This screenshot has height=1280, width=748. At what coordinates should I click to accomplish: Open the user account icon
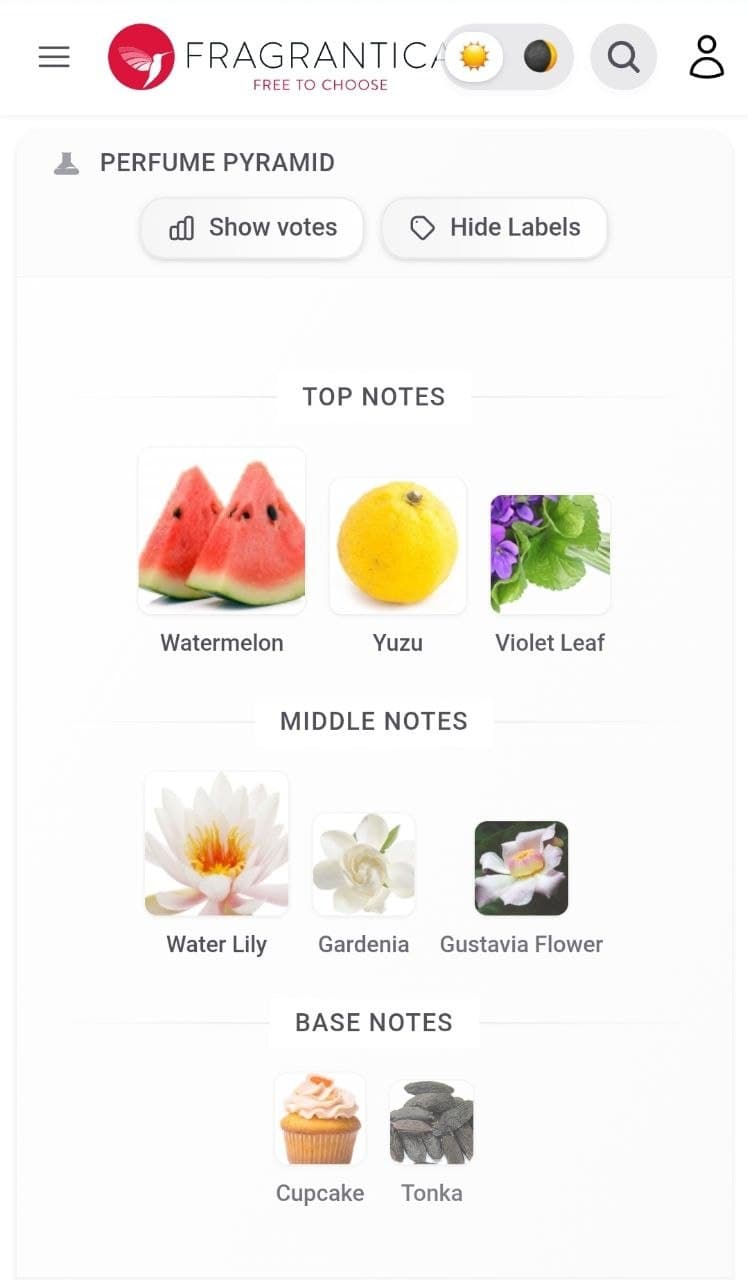[x=707, y=57]
